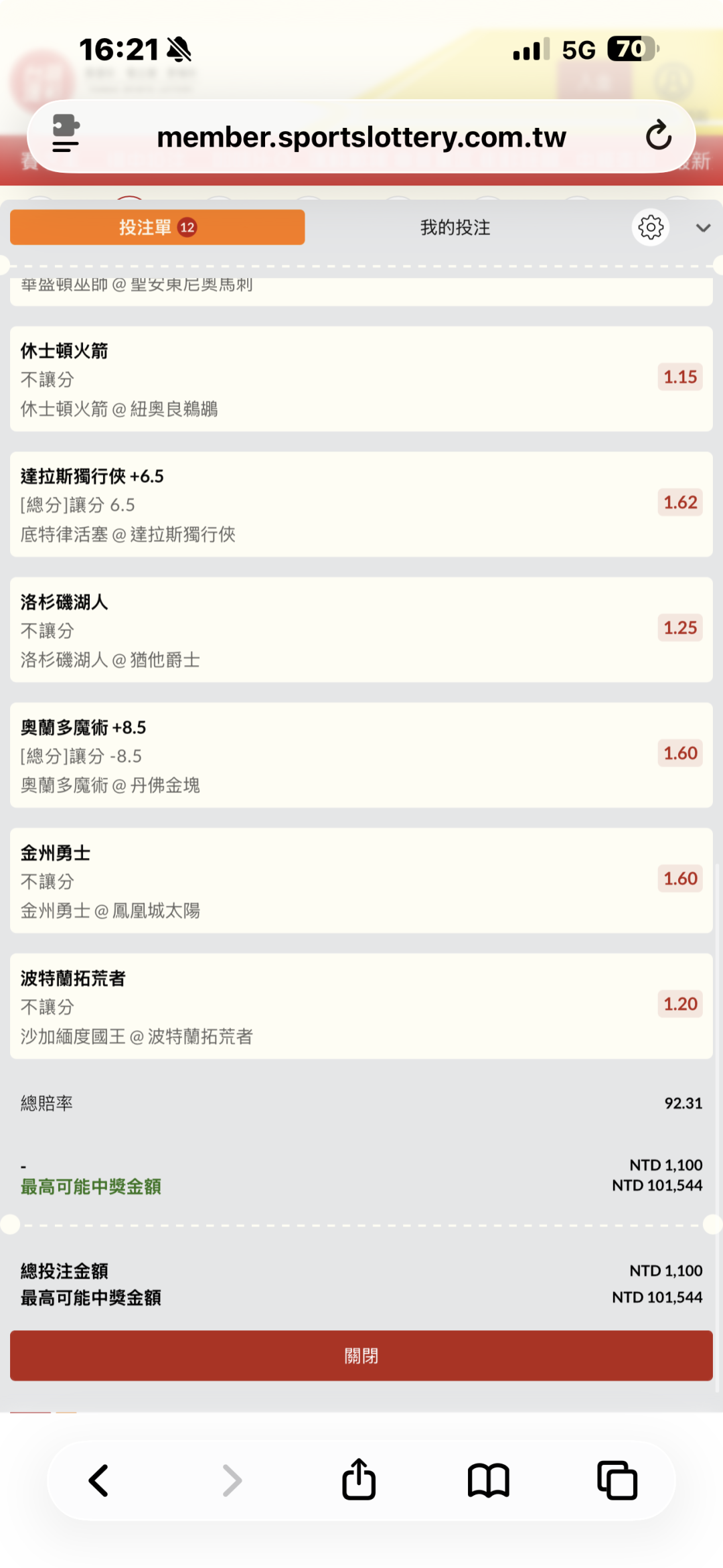This screenshot has height=1568, width=723.
Task: Reload the page in the address bar
Action: point(659,136)
